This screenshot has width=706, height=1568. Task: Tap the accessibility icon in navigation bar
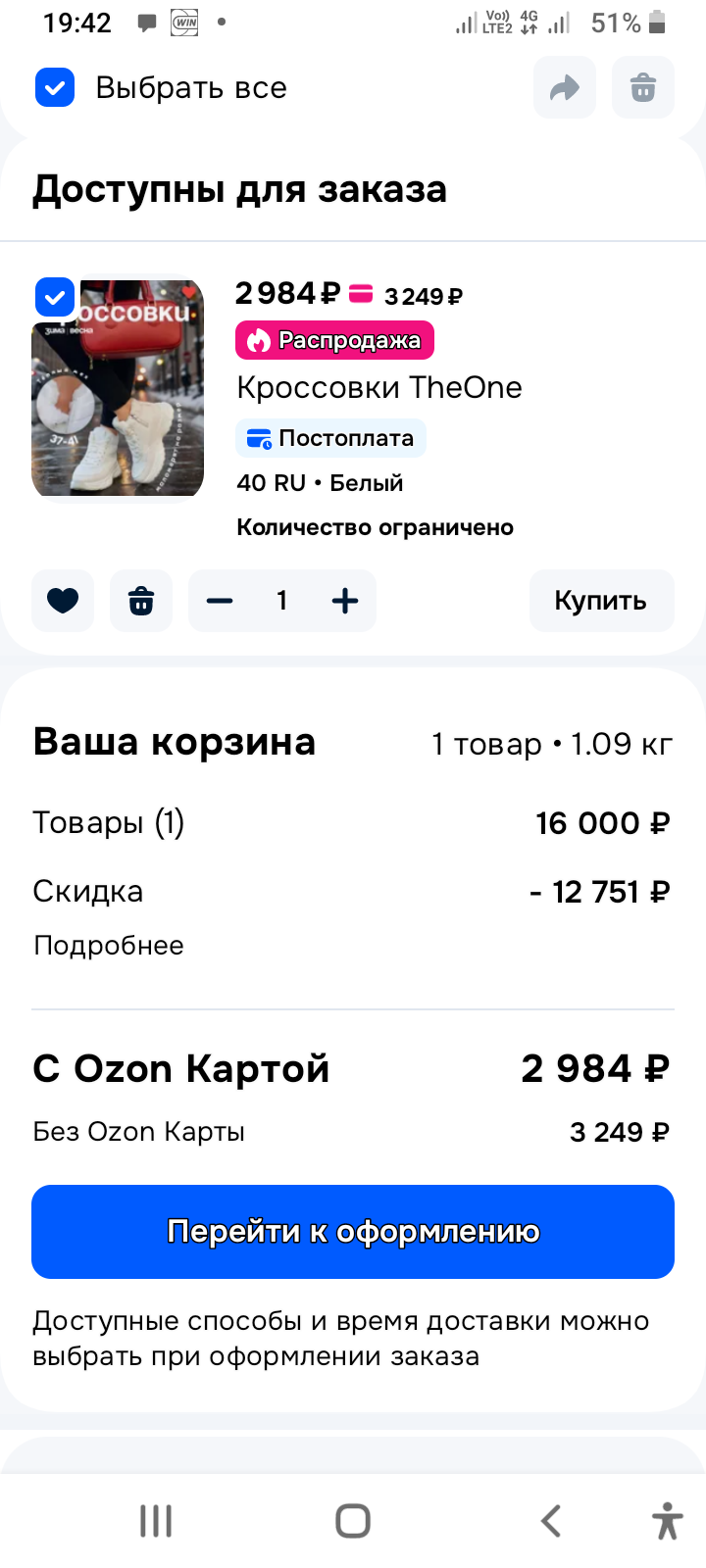pos(665,1522)
